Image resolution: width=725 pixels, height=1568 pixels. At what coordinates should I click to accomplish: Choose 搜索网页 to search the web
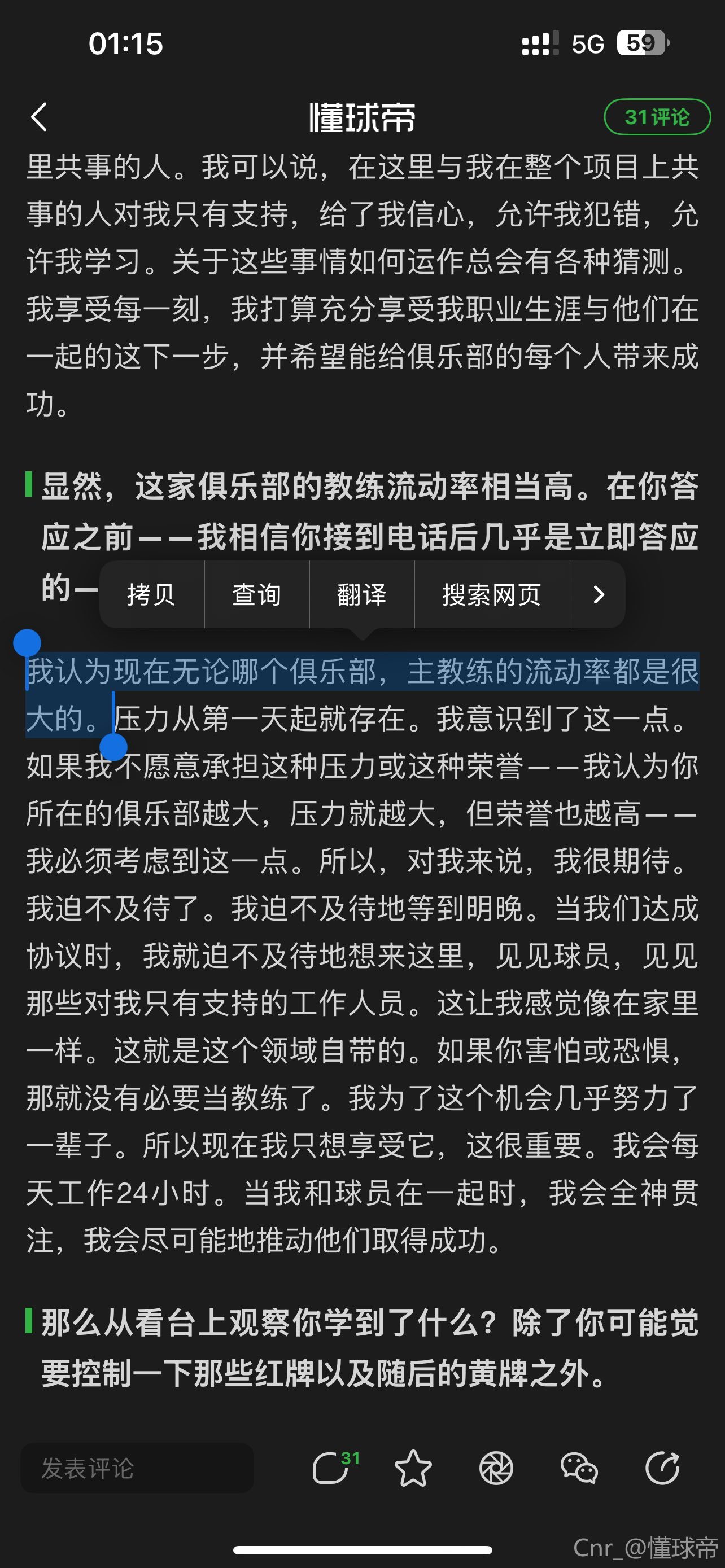[491, 595]
